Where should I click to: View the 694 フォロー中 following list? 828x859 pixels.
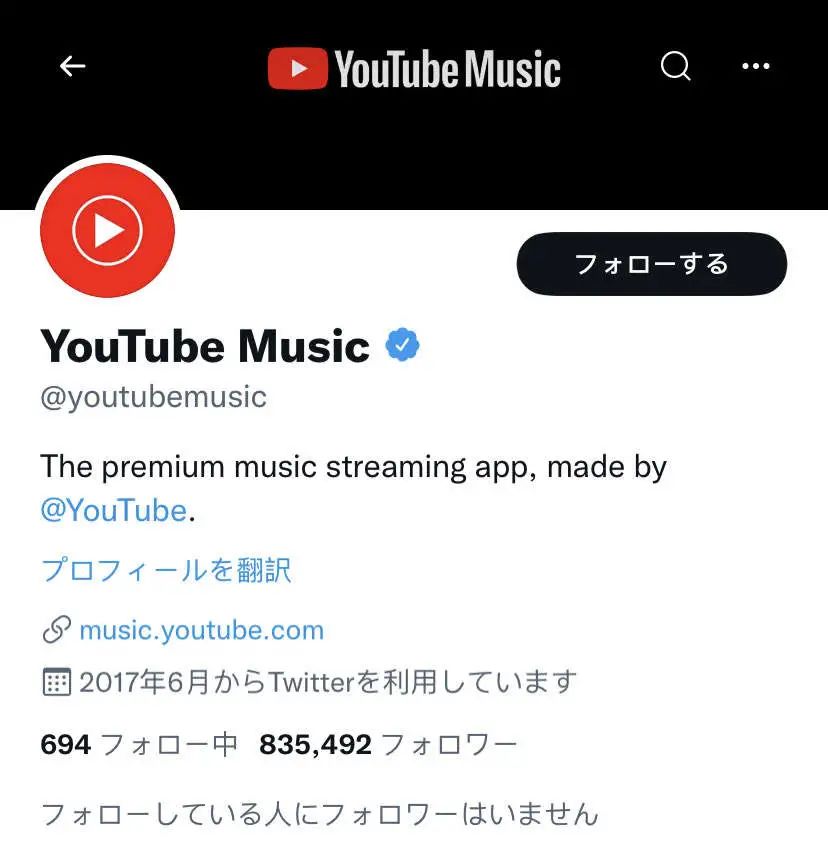(139, 744)
